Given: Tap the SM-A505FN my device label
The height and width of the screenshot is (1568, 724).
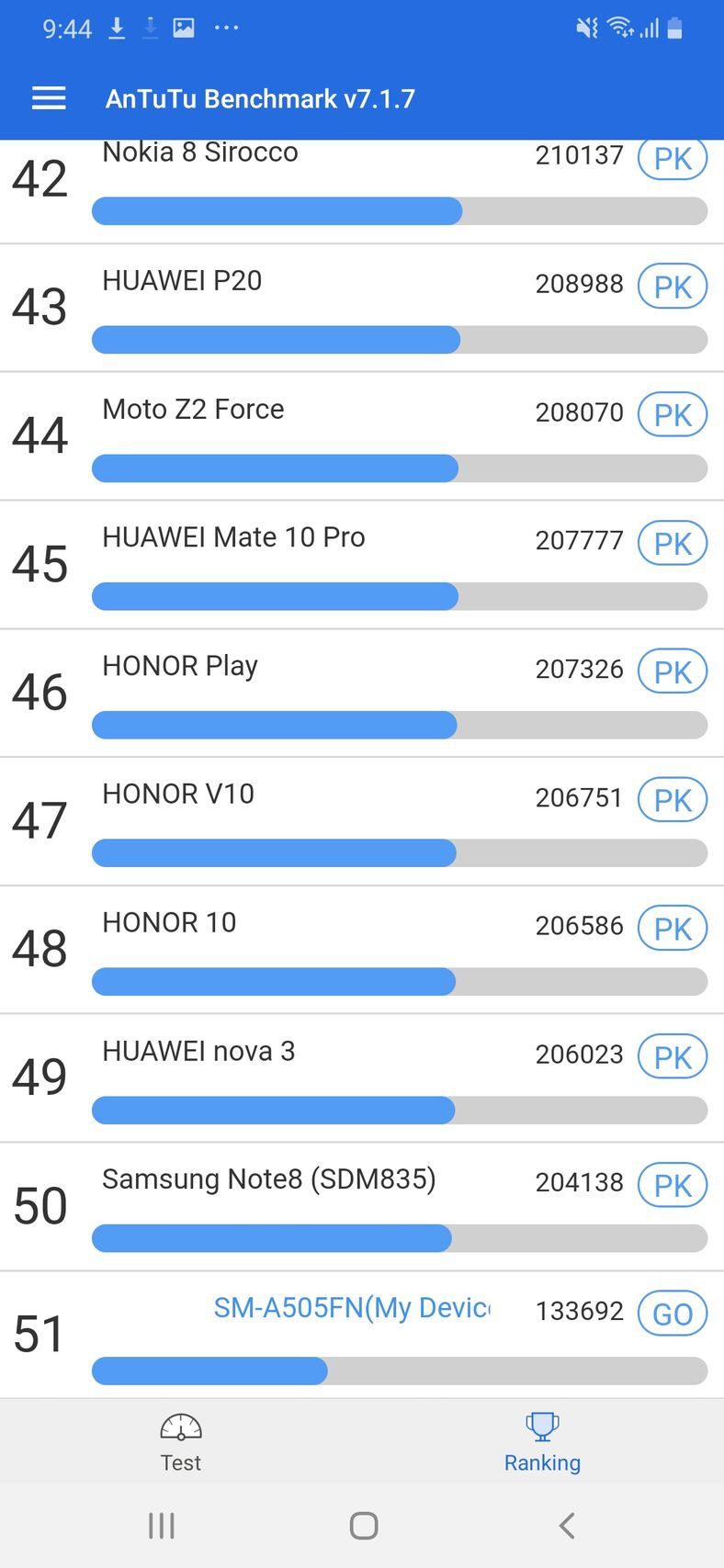Looking at the screenshot, I should (352, 1308).
